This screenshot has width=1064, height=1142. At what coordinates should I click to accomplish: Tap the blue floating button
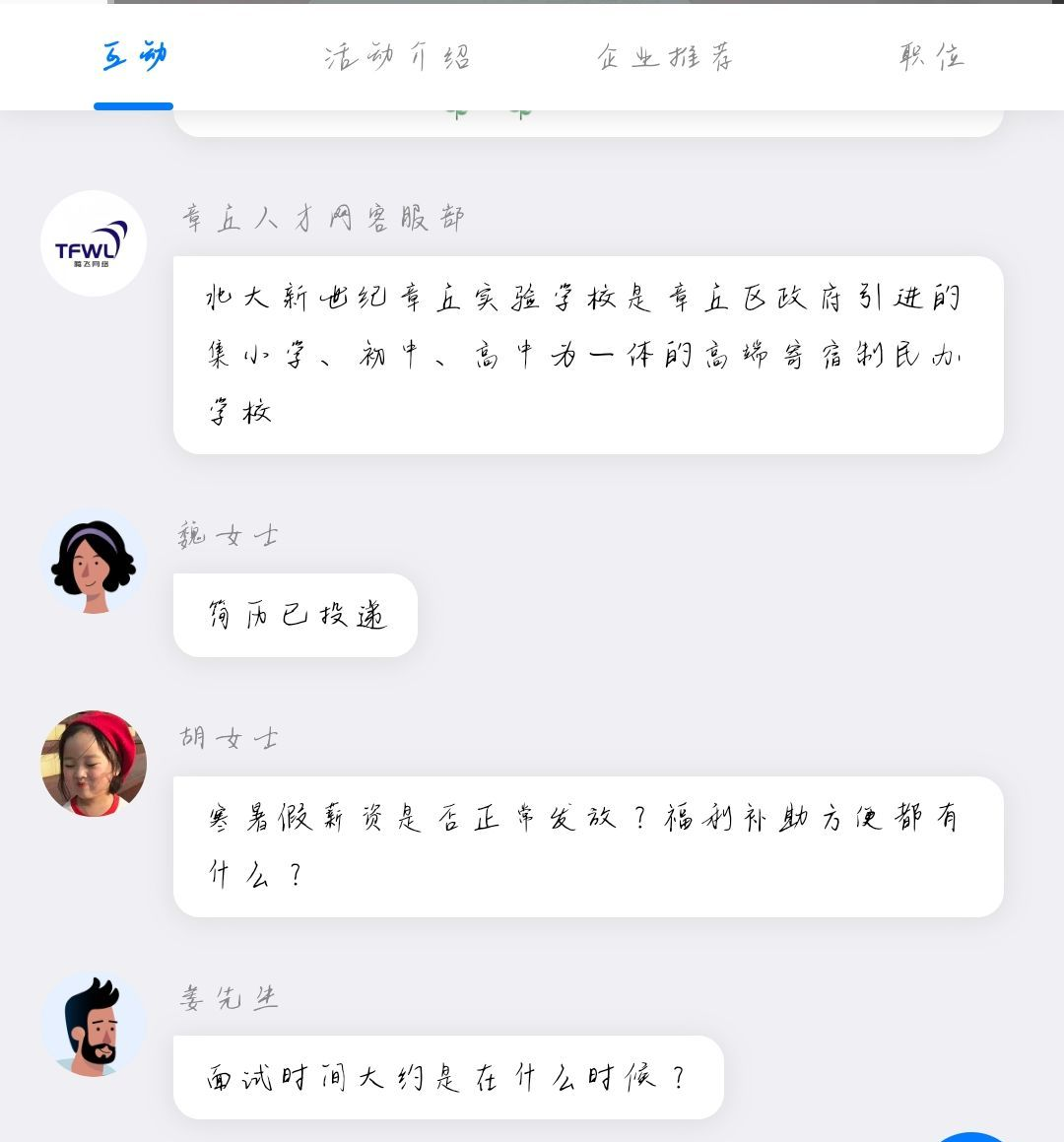coord(970,1136)
